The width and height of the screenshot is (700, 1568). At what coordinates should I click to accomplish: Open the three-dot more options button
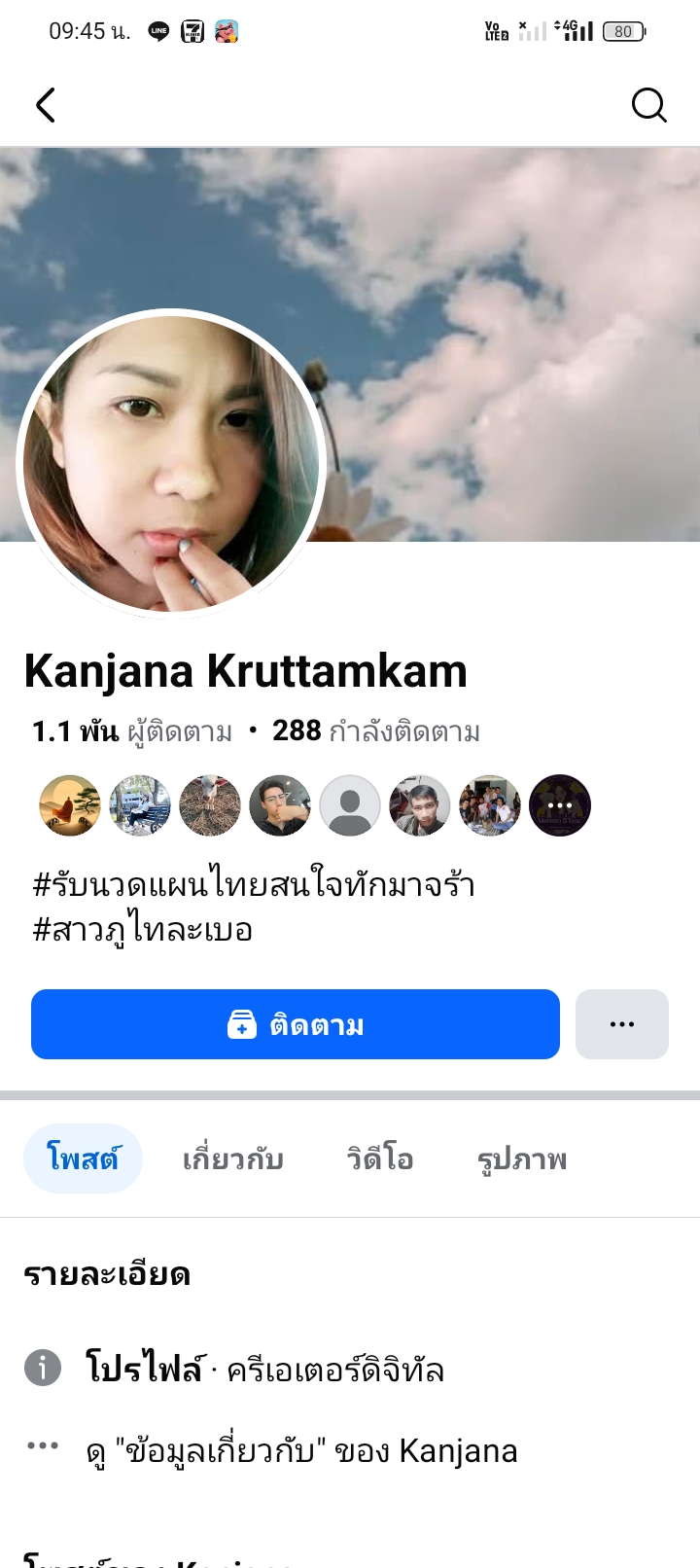(622, 1024)
